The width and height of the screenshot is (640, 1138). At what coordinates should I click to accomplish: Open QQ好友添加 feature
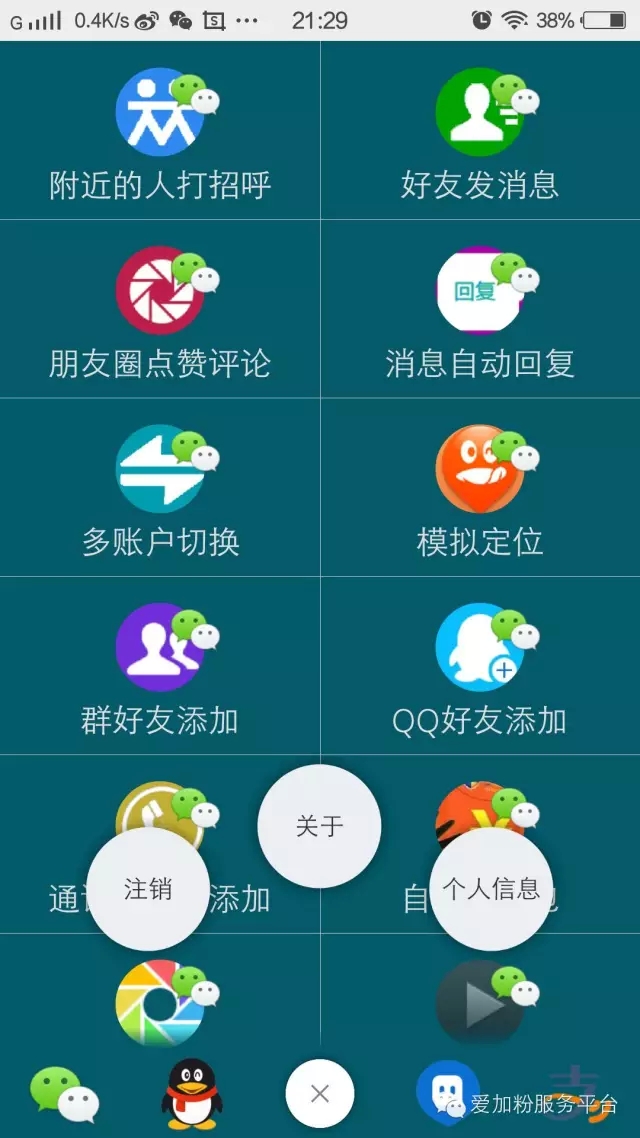click(480, 666)
